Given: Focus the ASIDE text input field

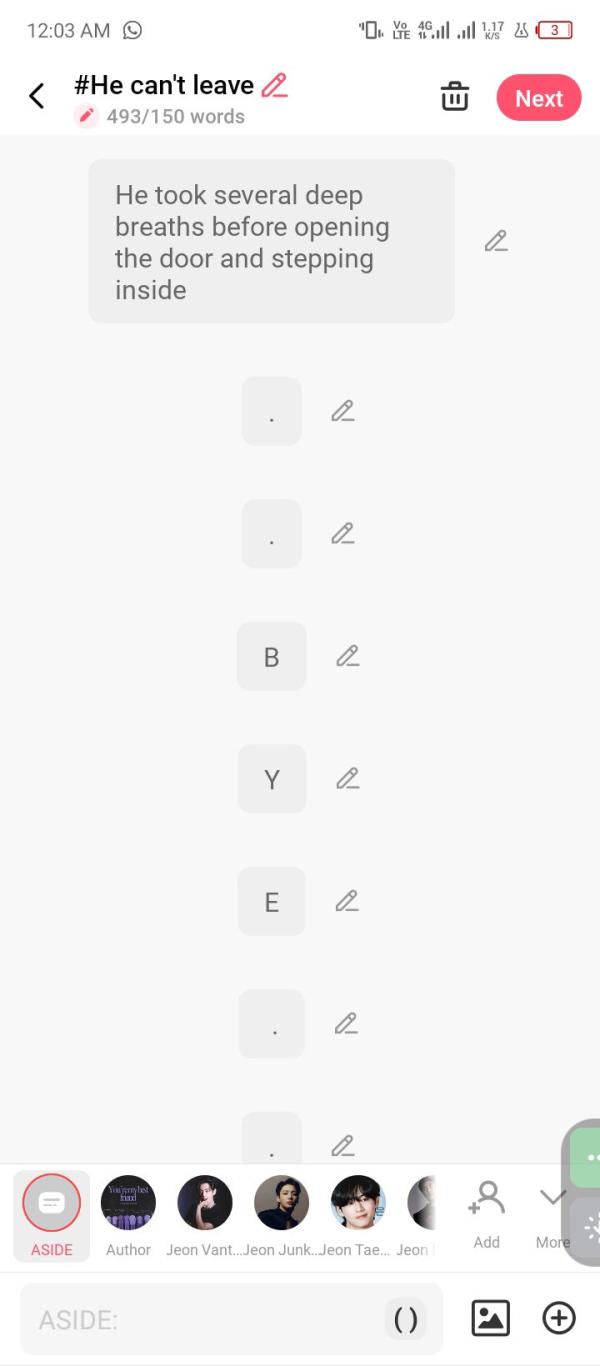Looking at the screenshot, I should click(200, 1320).
